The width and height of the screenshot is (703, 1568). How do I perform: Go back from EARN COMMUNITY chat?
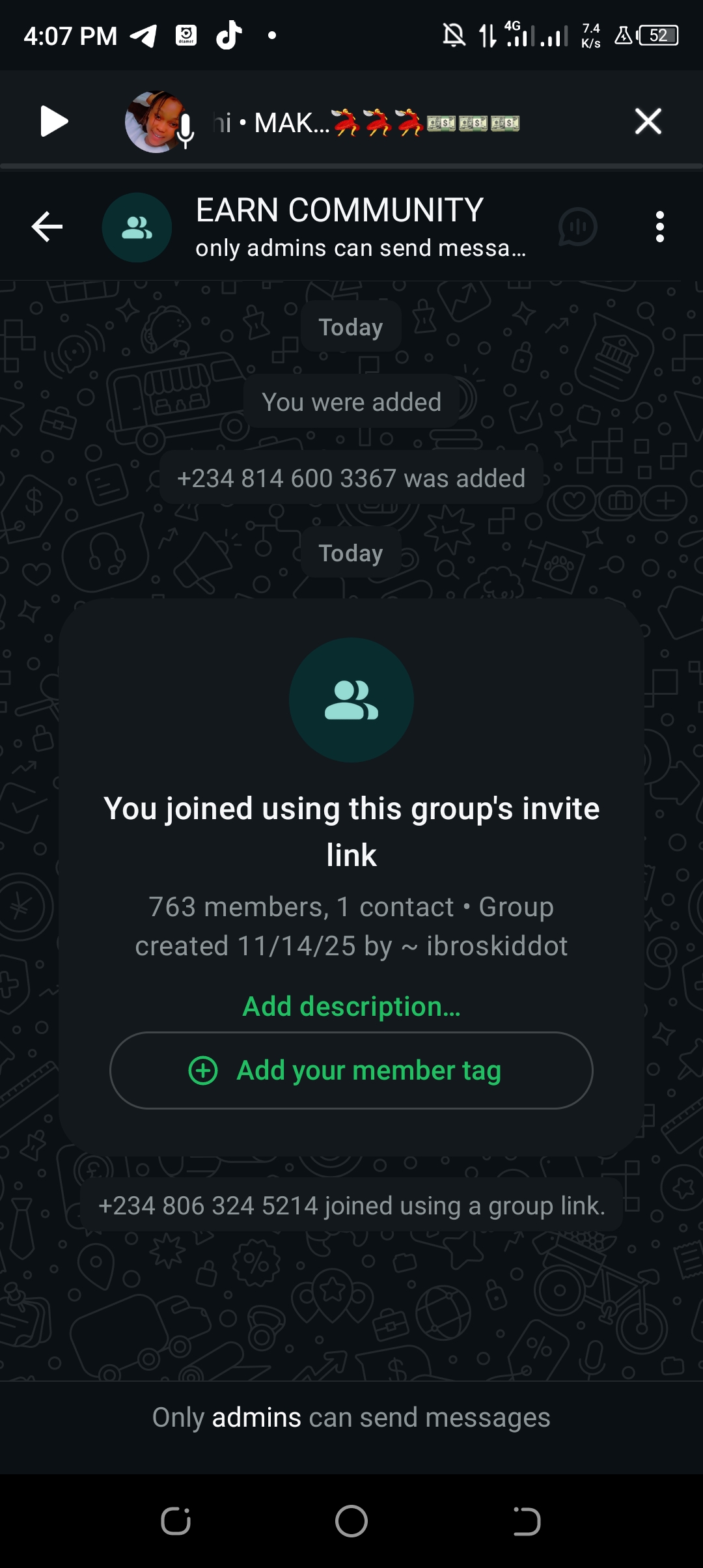click(47, 227)
